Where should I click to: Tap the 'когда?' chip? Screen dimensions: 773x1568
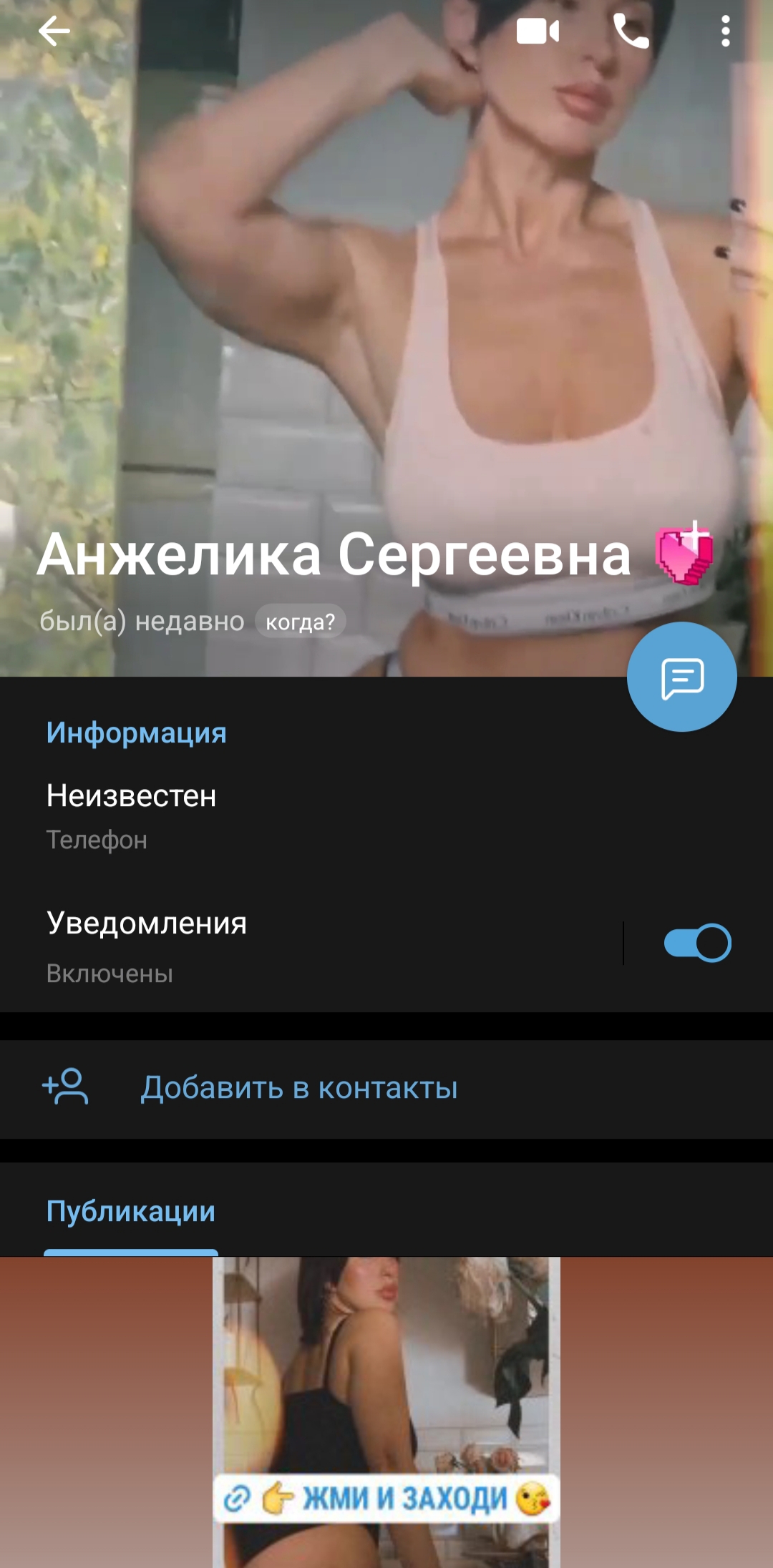[x=301, y=622]
